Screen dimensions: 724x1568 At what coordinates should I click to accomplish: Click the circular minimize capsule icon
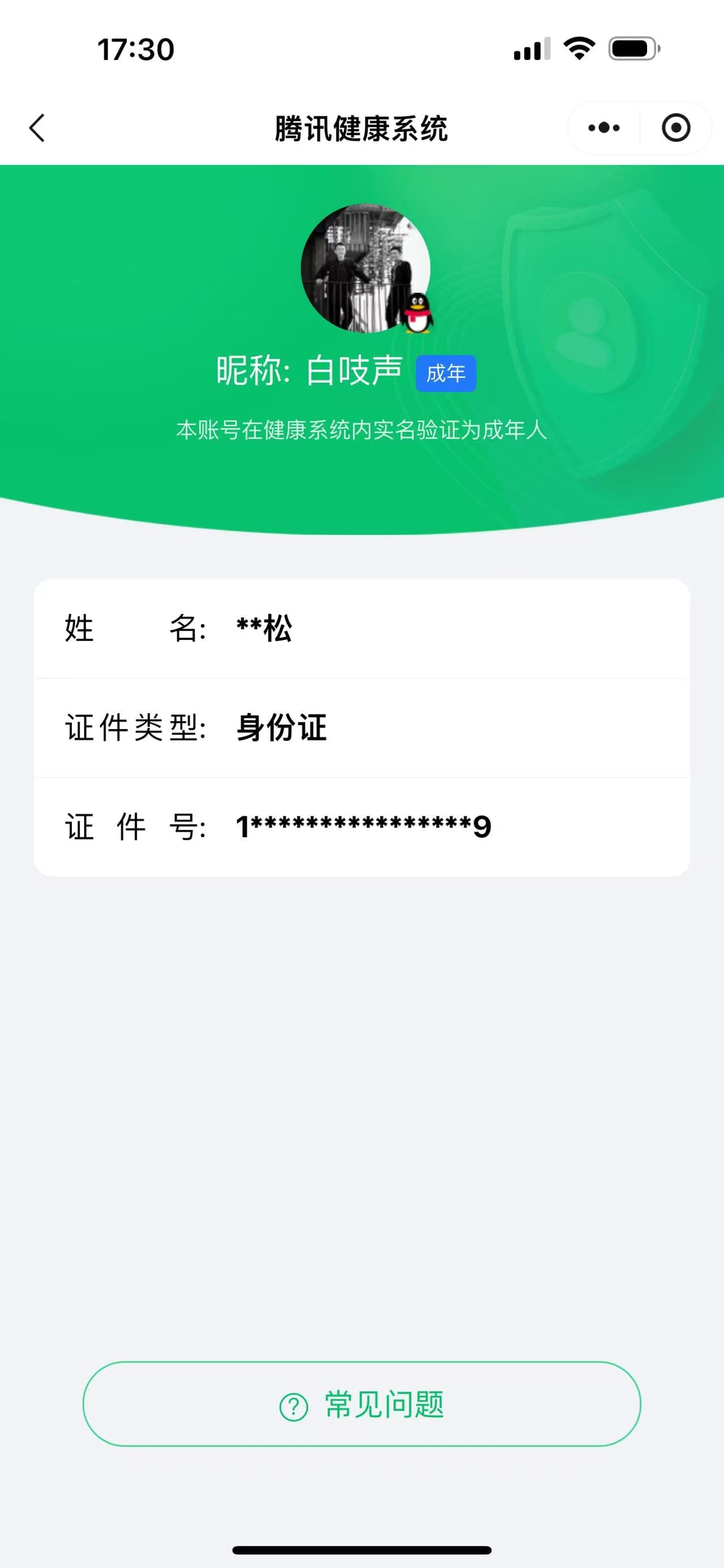click(676, 128)
